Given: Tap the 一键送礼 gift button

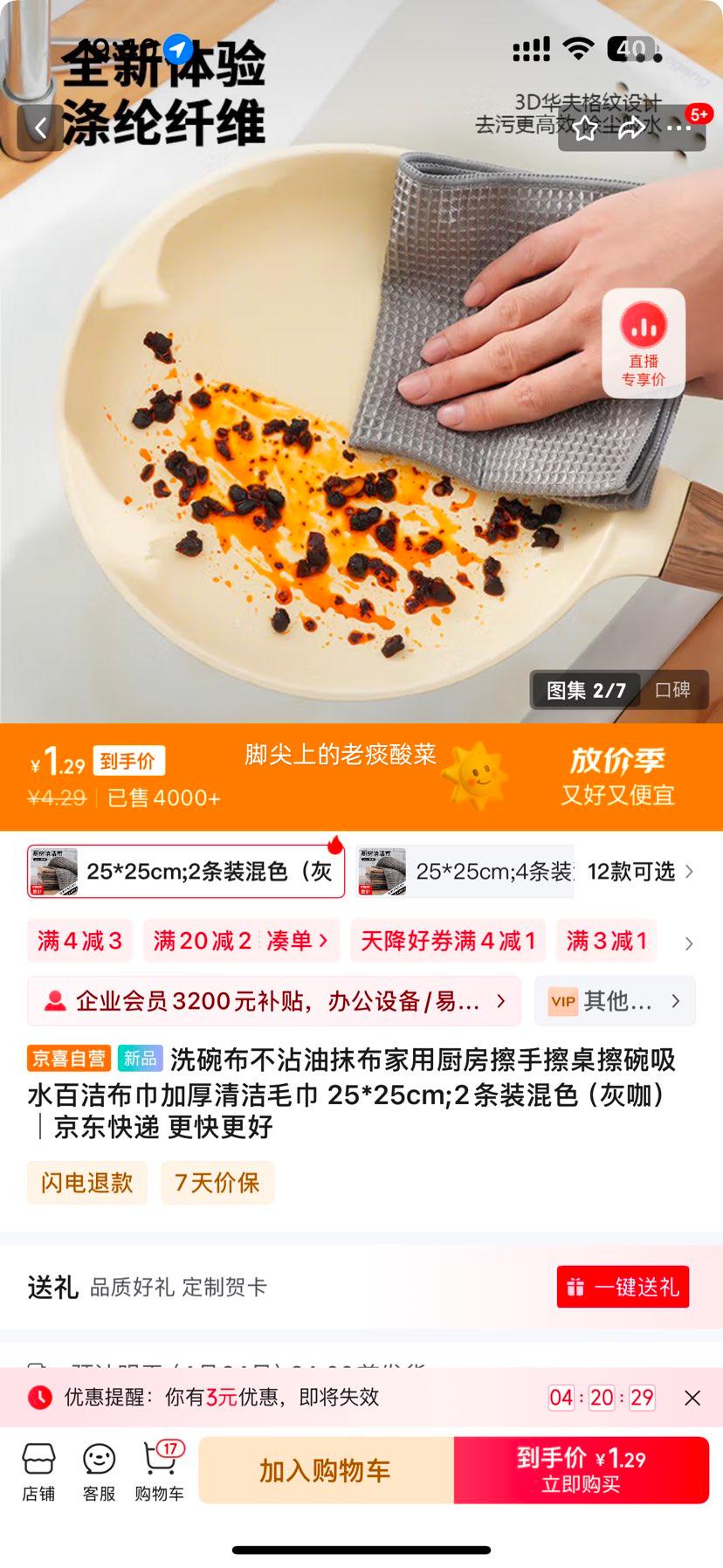Looking at the screenshot, I should (x=623, y=1287).
